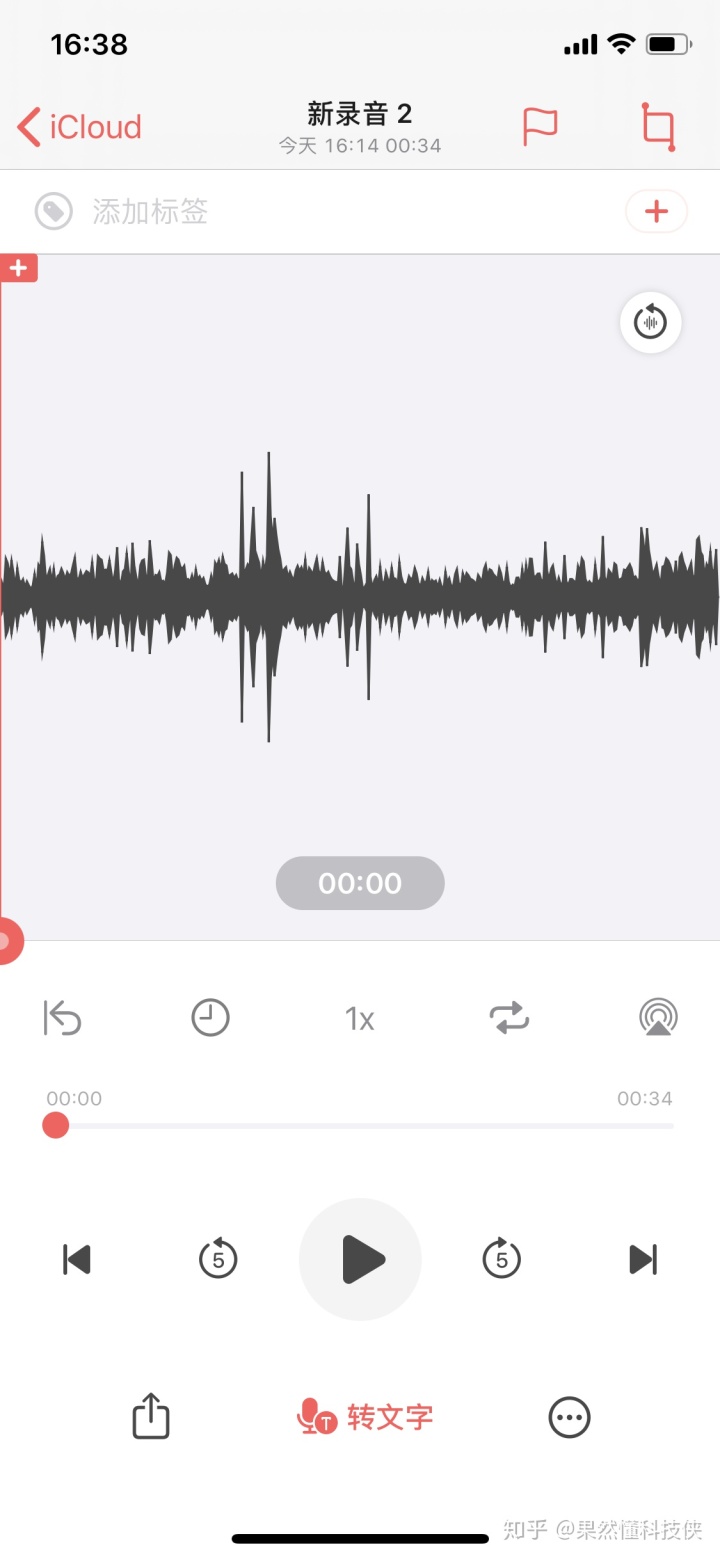Screen dimensions: 720x1559
Task: Toggle repeat loop playback
Action: (509, 1018)
